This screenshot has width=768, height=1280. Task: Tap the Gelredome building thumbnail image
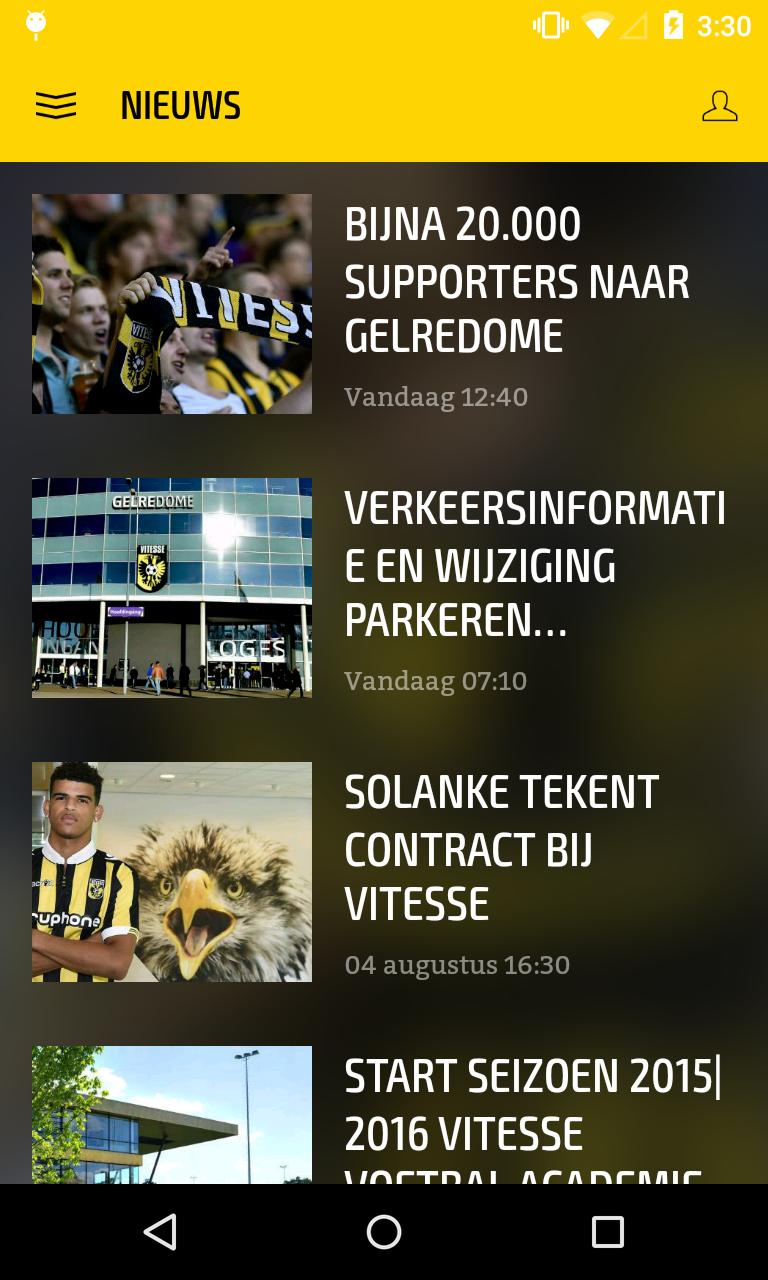171,587
